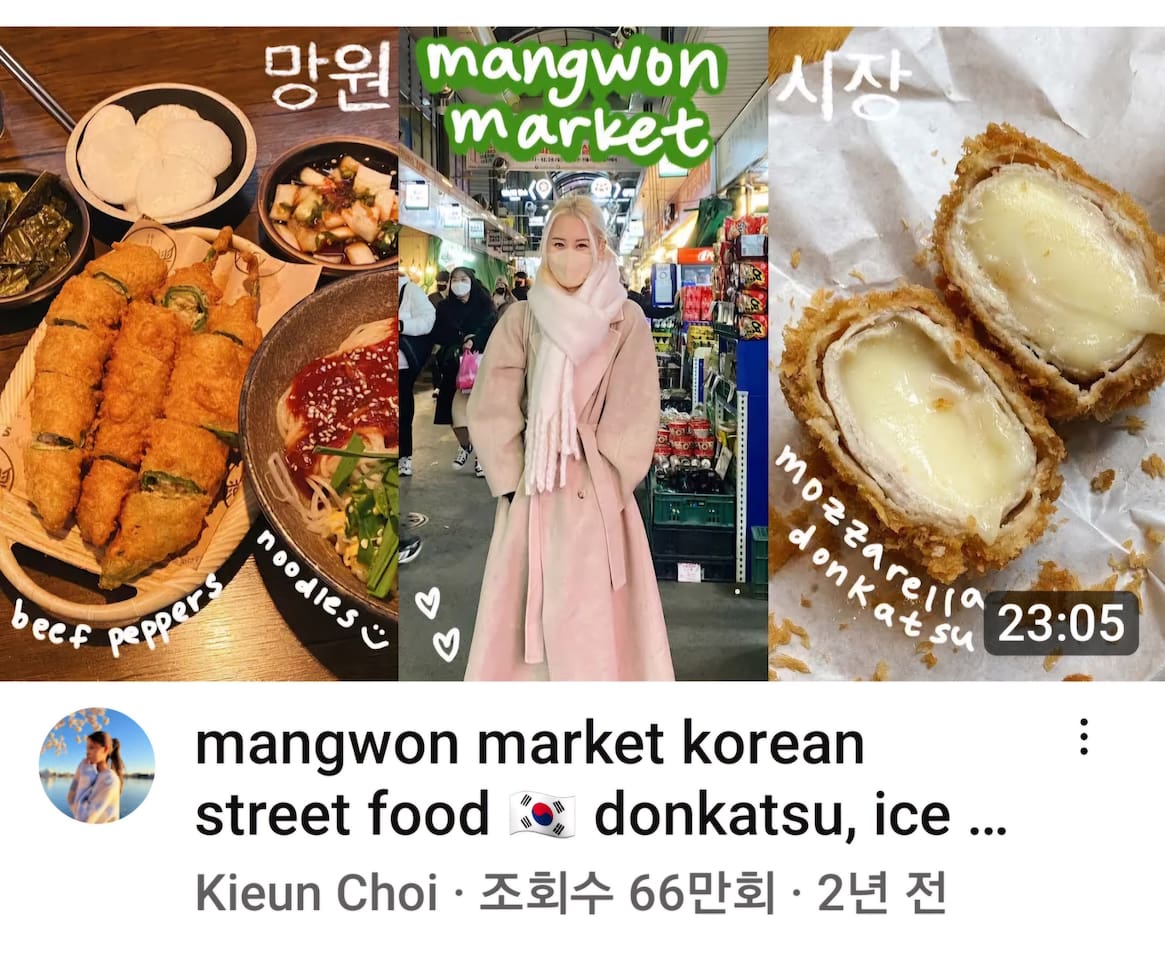
Task: Open the video's three-dot overflow menu
Action: 1084,738
